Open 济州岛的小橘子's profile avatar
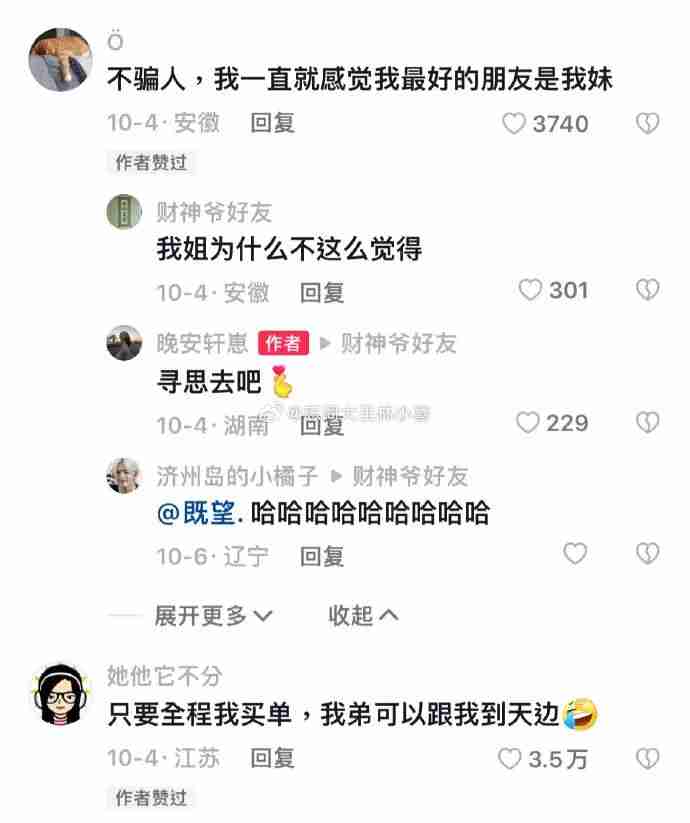690x823 pixels. click(124, 475)
